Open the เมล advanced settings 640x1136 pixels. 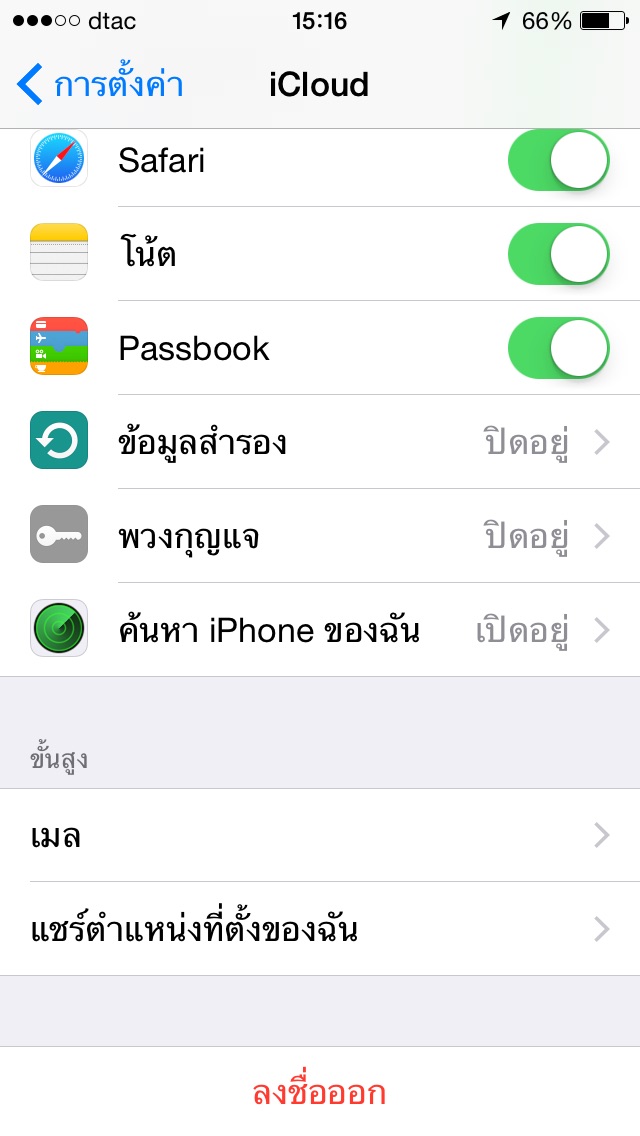(x=320, y=835)
